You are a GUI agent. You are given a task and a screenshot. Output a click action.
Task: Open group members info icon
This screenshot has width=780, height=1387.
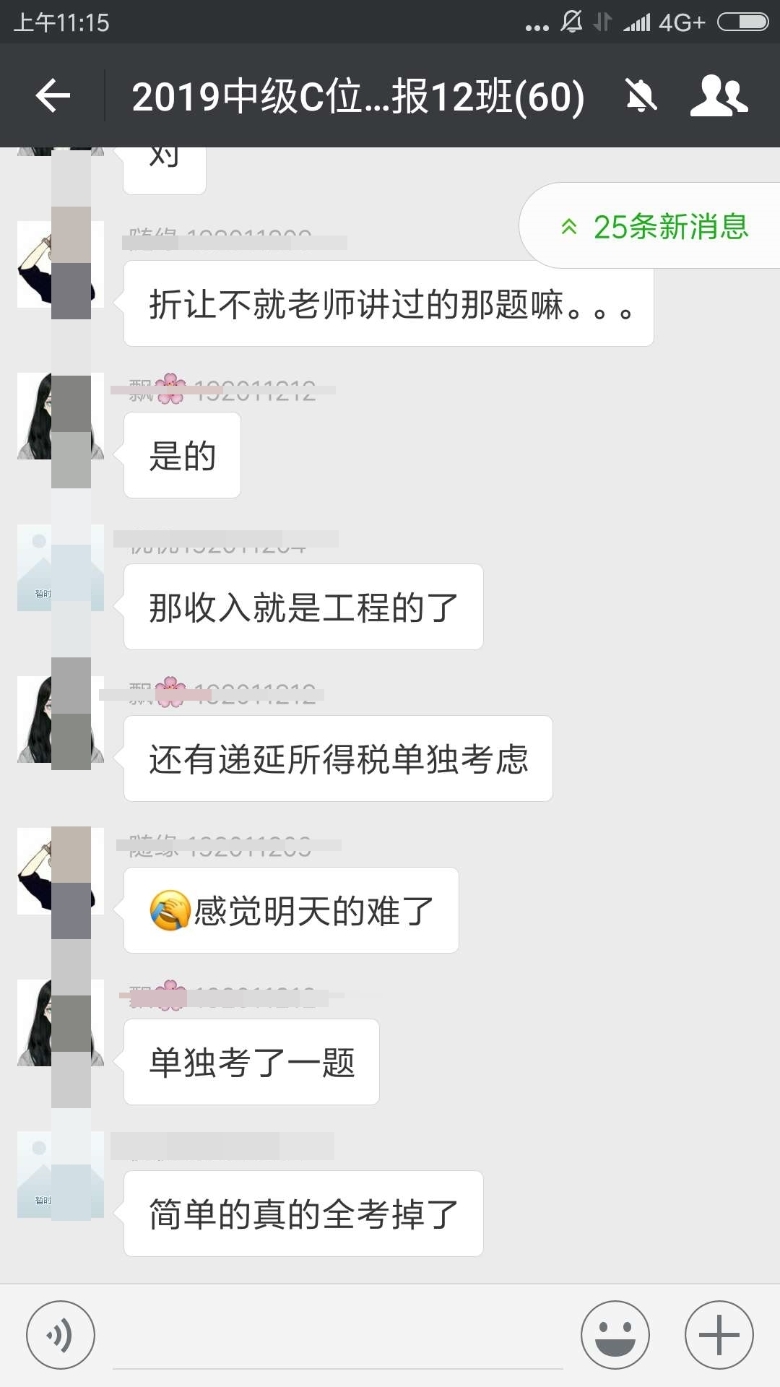point(718,96)
